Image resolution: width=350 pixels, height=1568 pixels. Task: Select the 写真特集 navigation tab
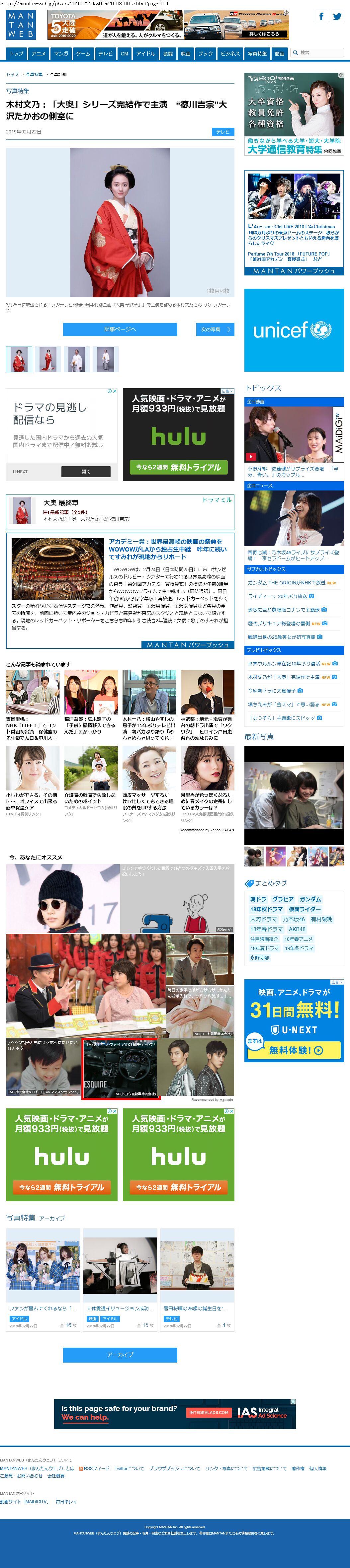(x=257, y=53)
